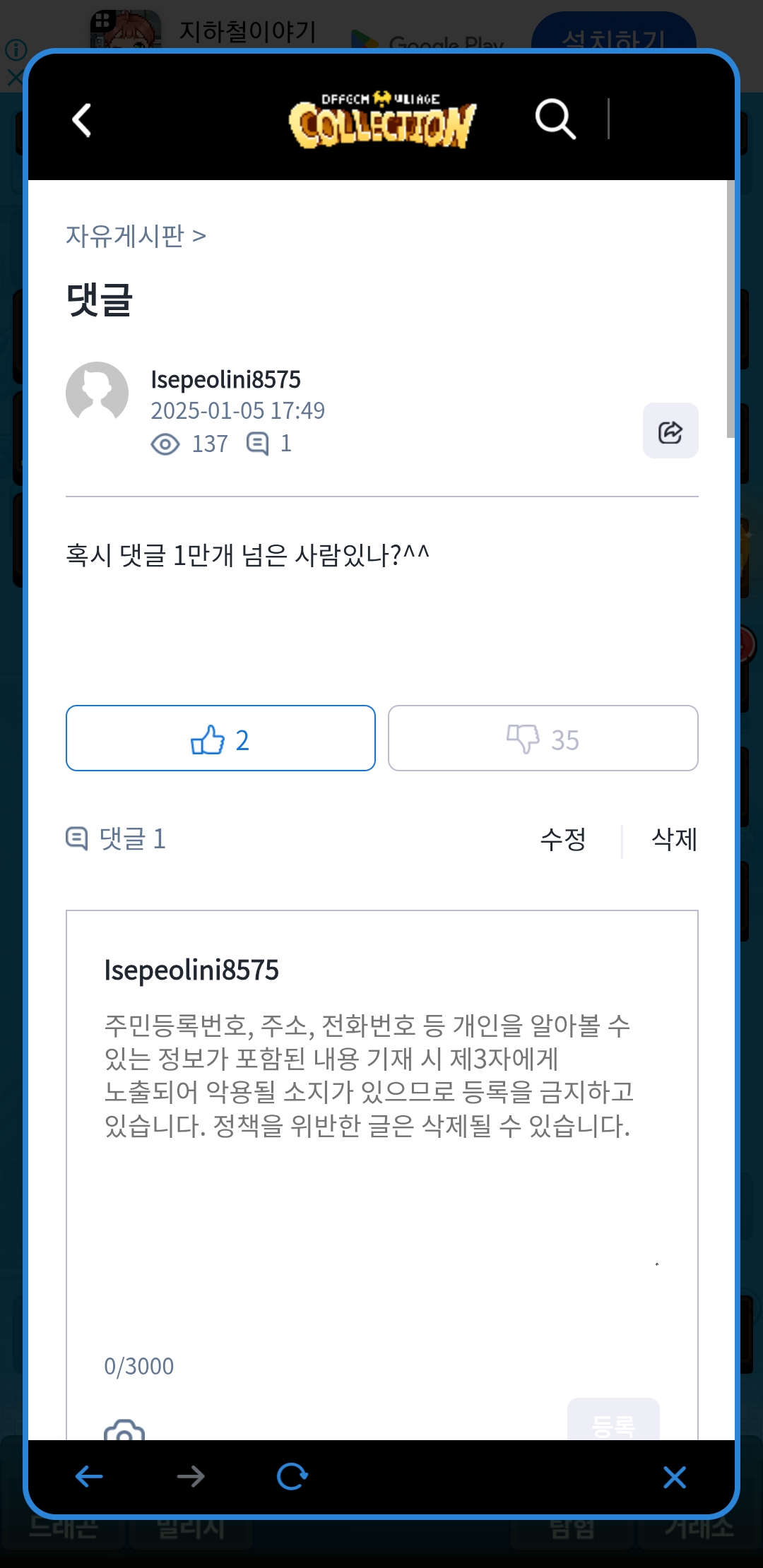Image resolution: width=763 pixels, height=1568 pixels.
Task: Submit comment with 등록 button
Action: 613,1421
